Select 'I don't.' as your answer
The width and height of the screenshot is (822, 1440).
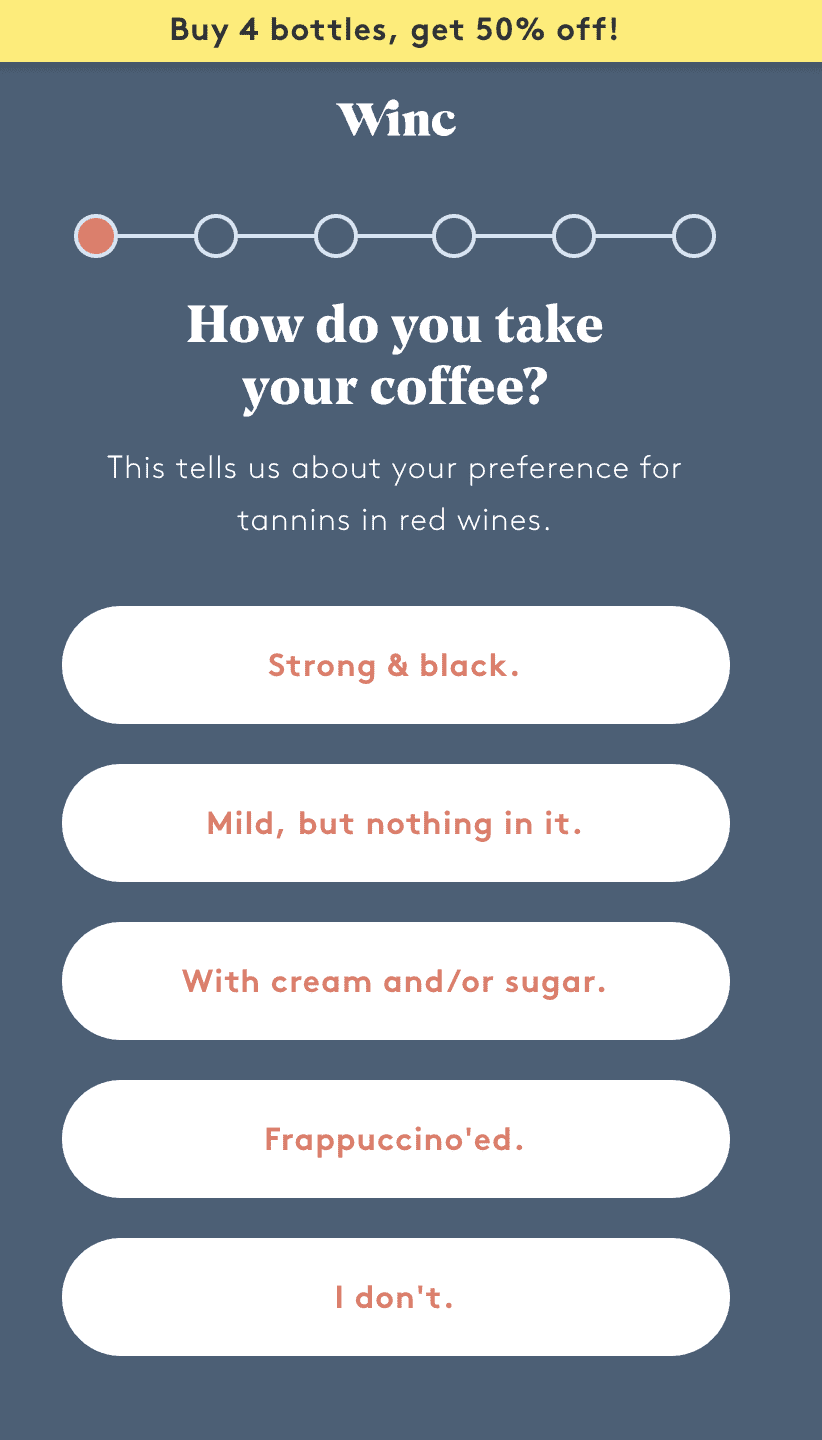[x=396, y=1297]
